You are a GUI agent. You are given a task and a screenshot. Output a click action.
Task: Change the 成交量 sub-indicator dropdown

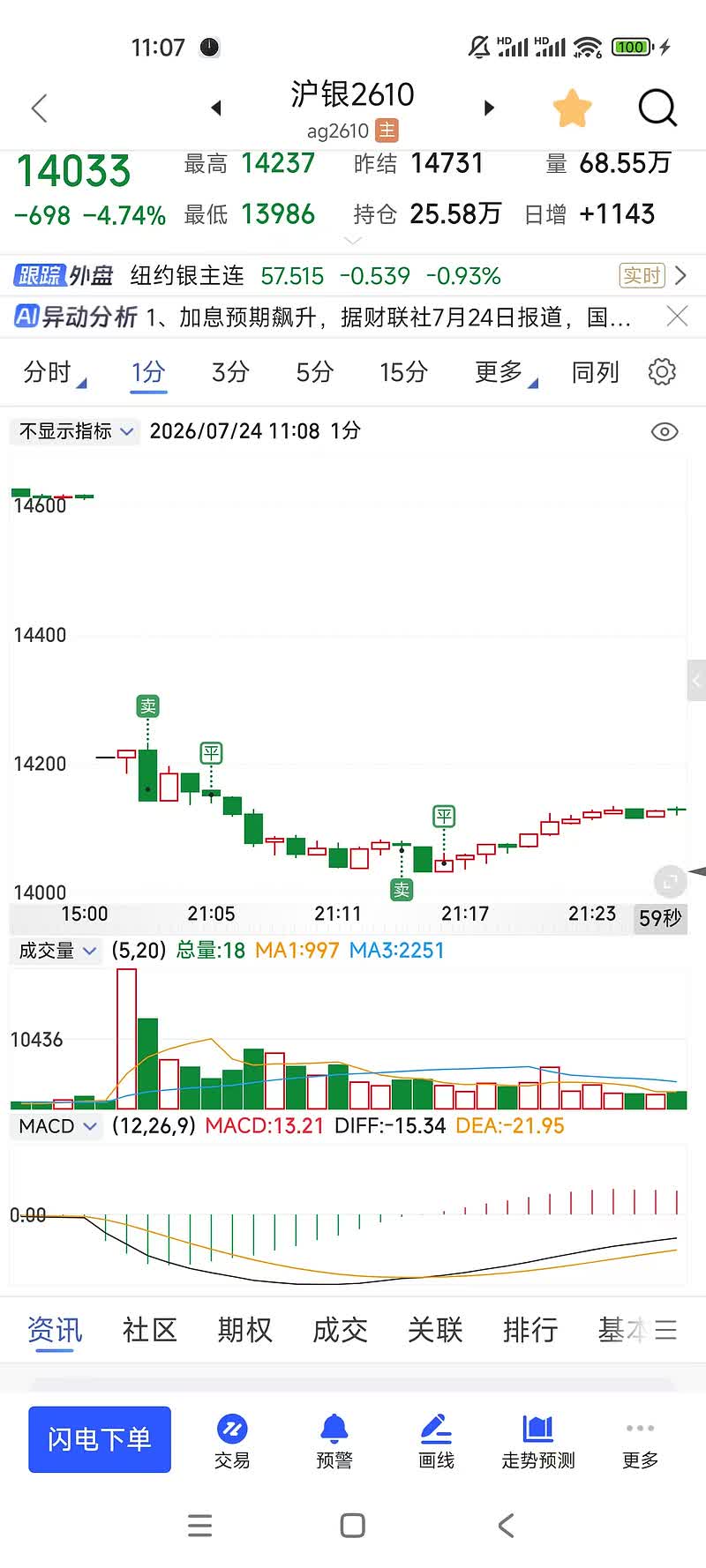click(56, 951)
